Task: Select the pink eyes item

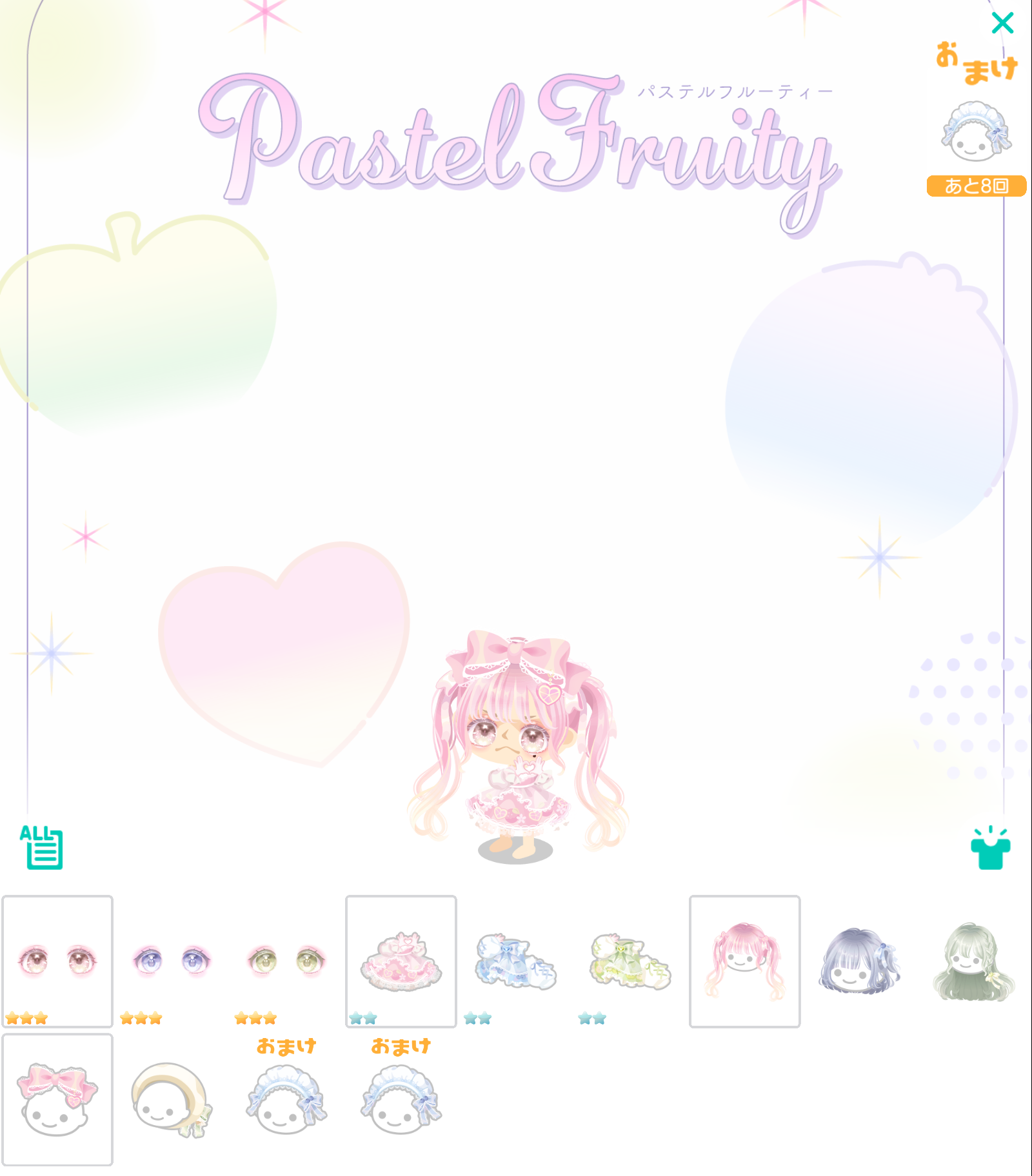Action: tap(57, 961)
